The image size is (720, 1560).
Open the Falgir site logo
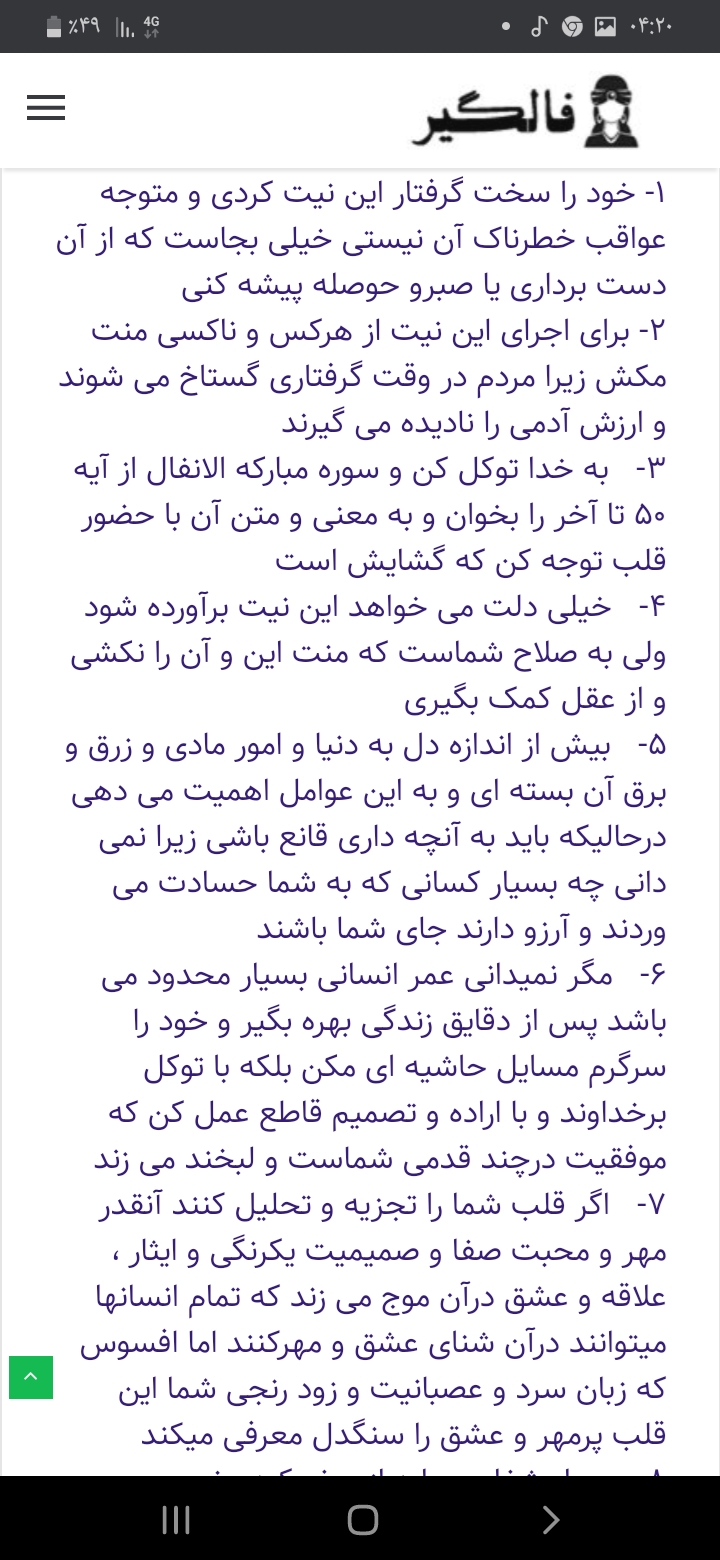click(x=527, y=112)
